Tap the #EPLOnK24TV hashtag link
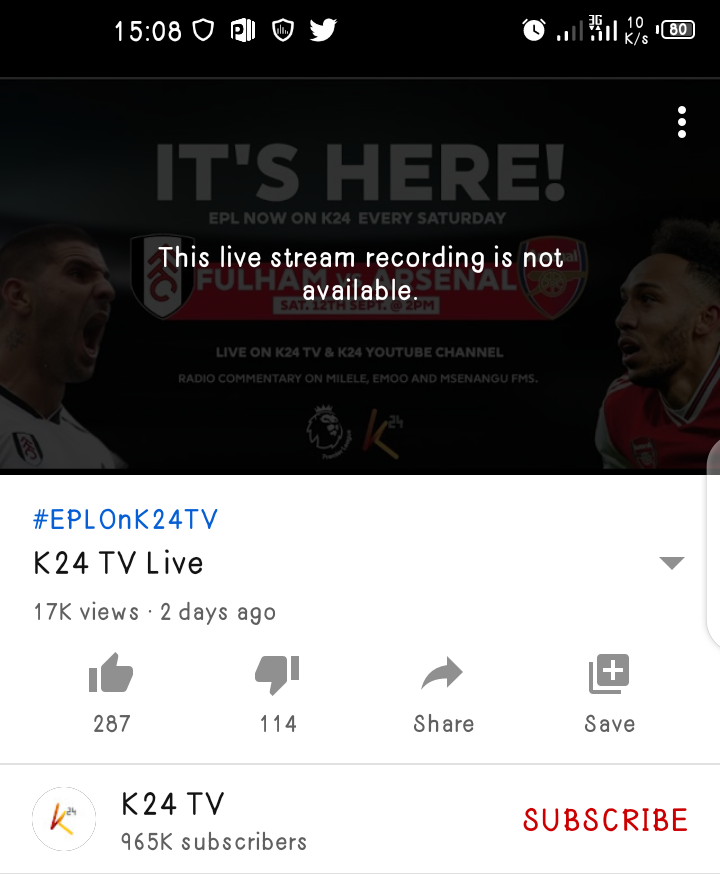 (125, 520)
